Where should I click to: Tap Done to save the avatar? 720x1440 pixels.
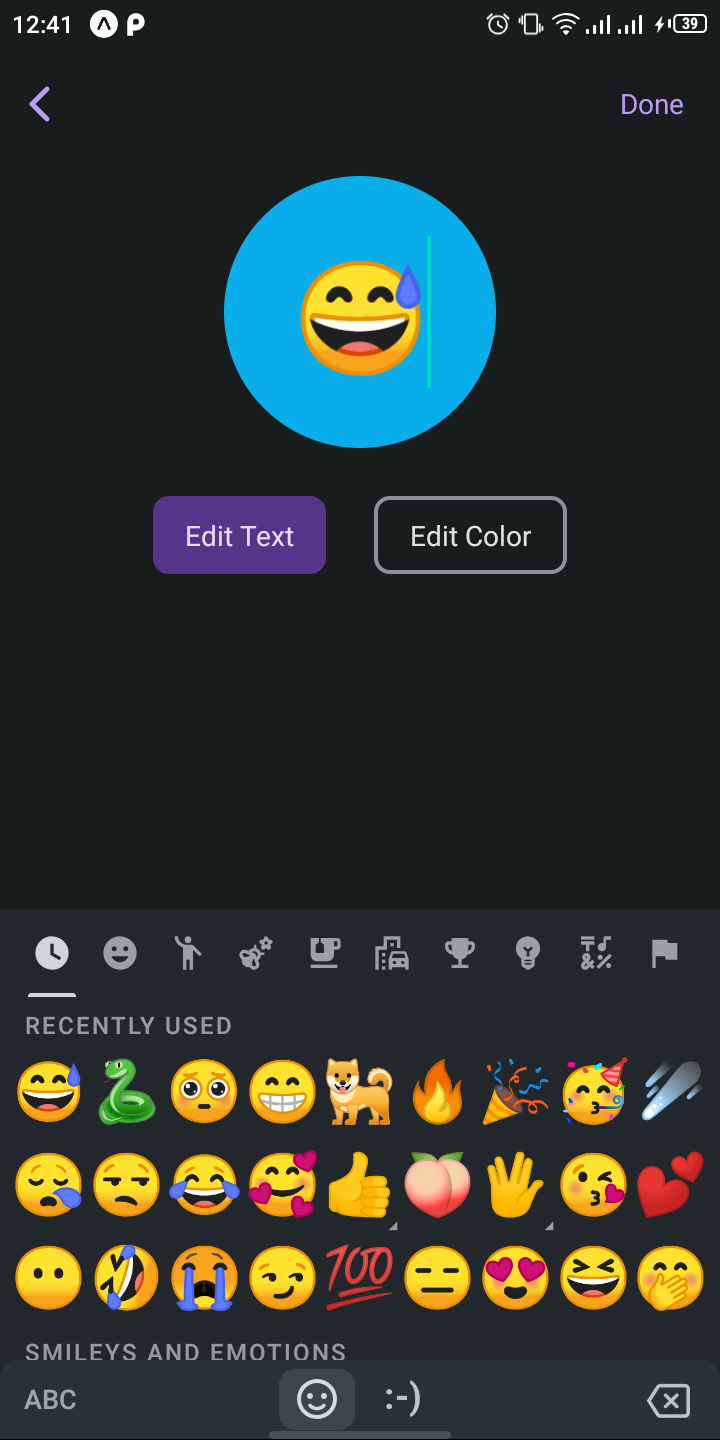click(x=651, y=104)
